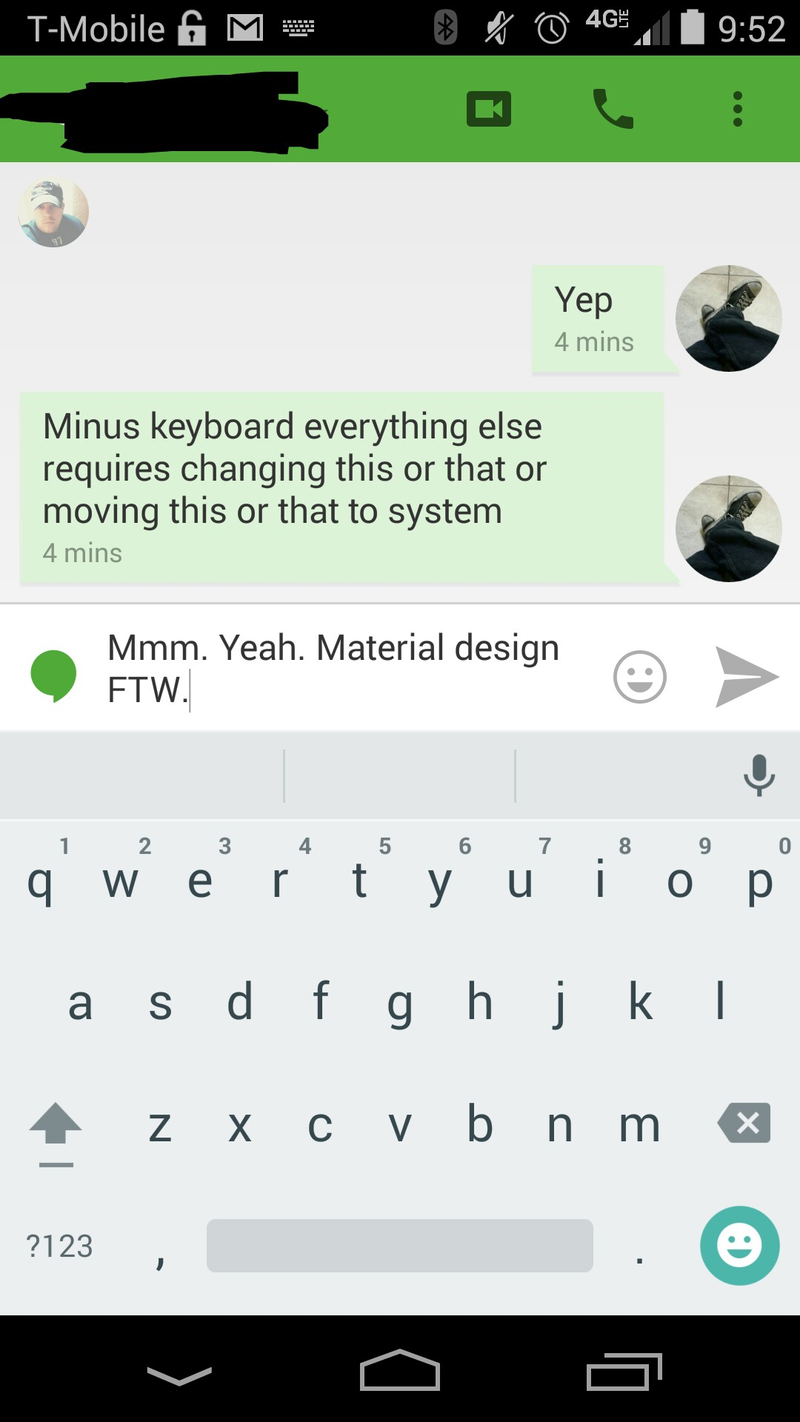The image size is (800, 1422).
Task: Open the contact's avatar at top left
Action: [54, 214]
